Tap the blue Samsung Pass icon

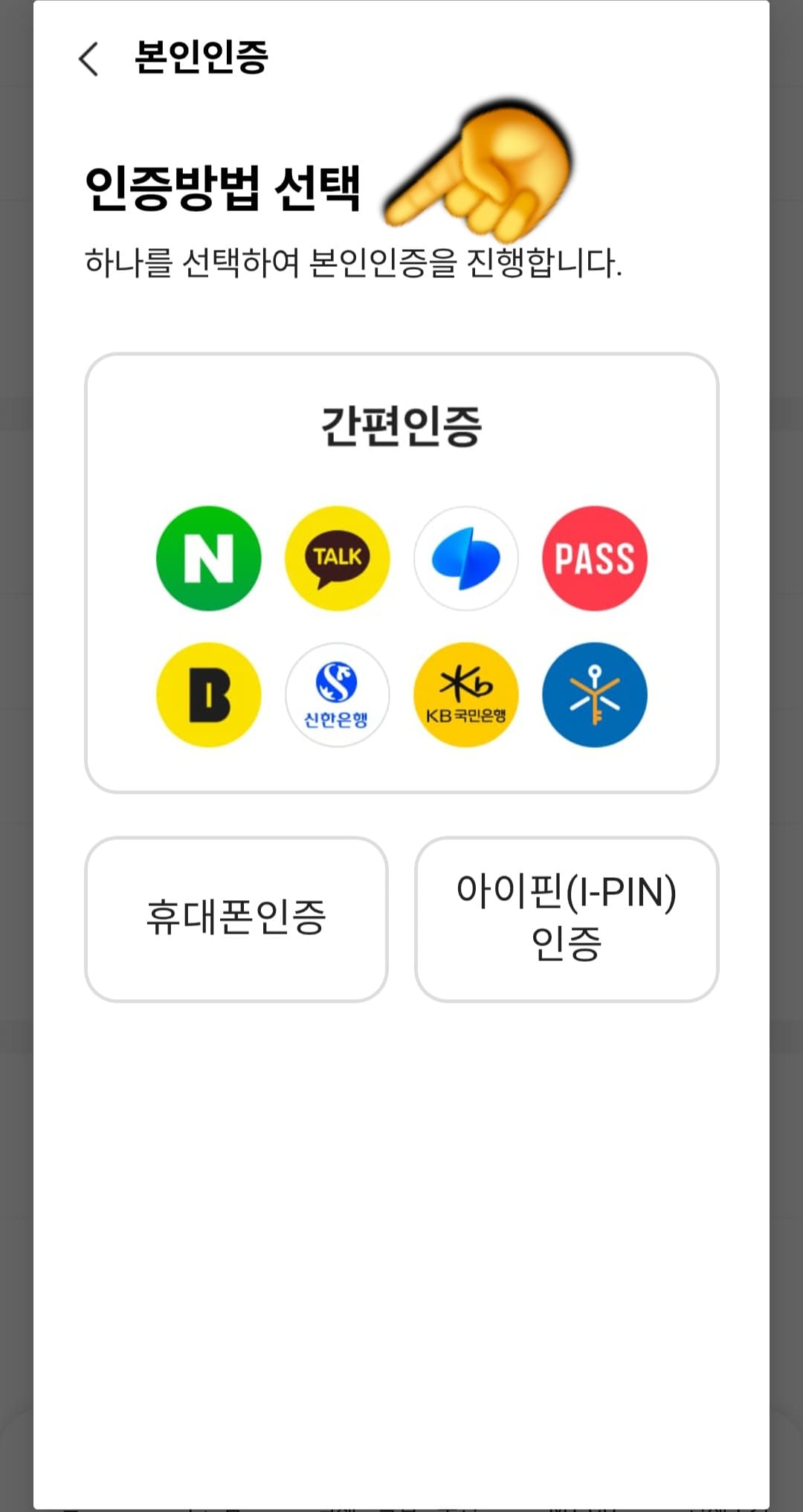(x=466, y=558)
